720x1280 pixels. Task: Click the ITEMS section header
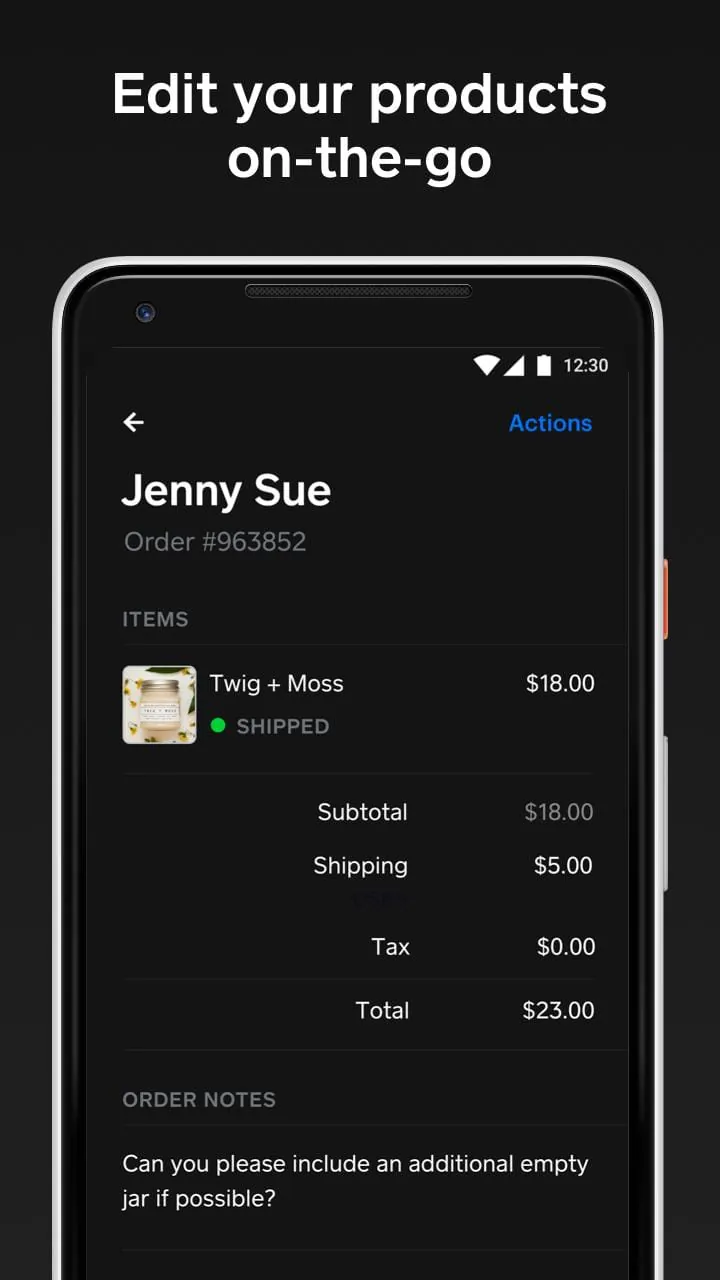coord(155,619)
